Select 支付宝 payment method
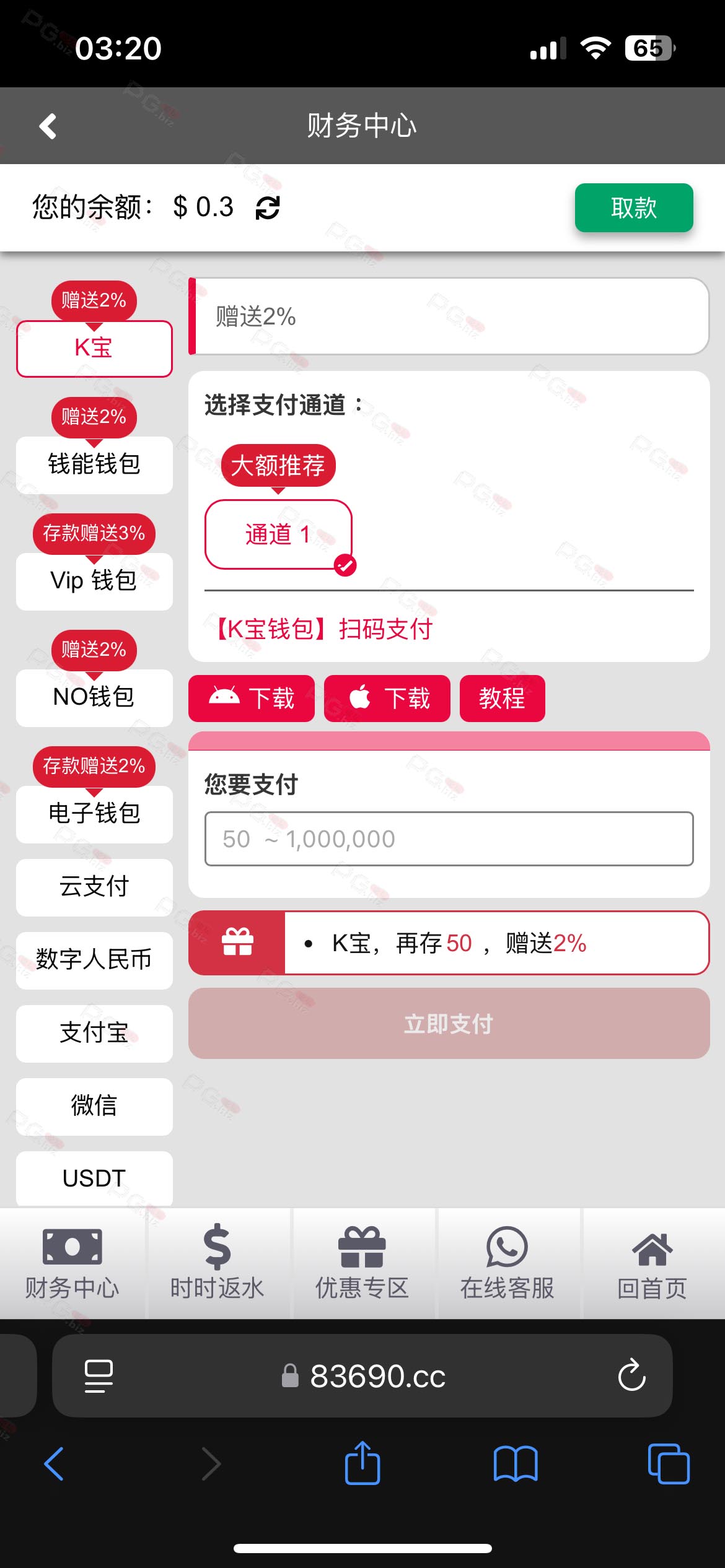 [94, 1033]
